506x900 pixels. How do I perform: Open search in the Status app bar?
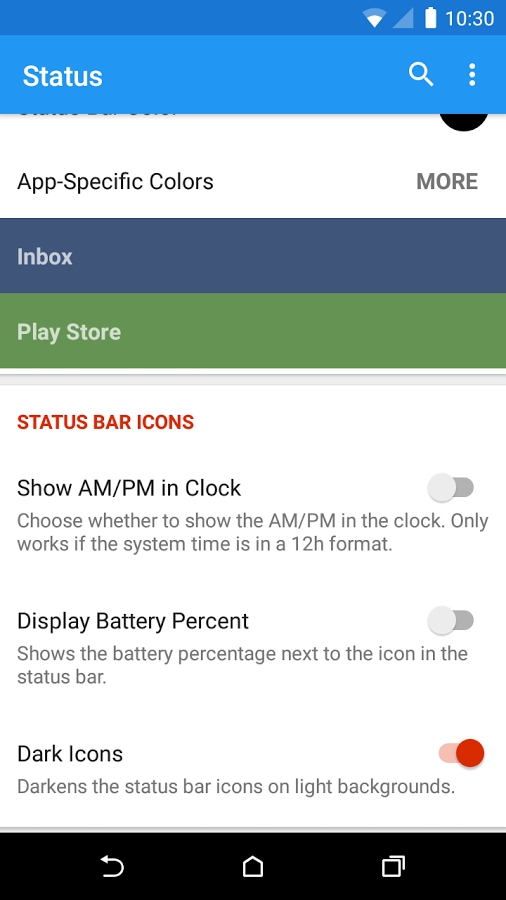tap(421, 75)
